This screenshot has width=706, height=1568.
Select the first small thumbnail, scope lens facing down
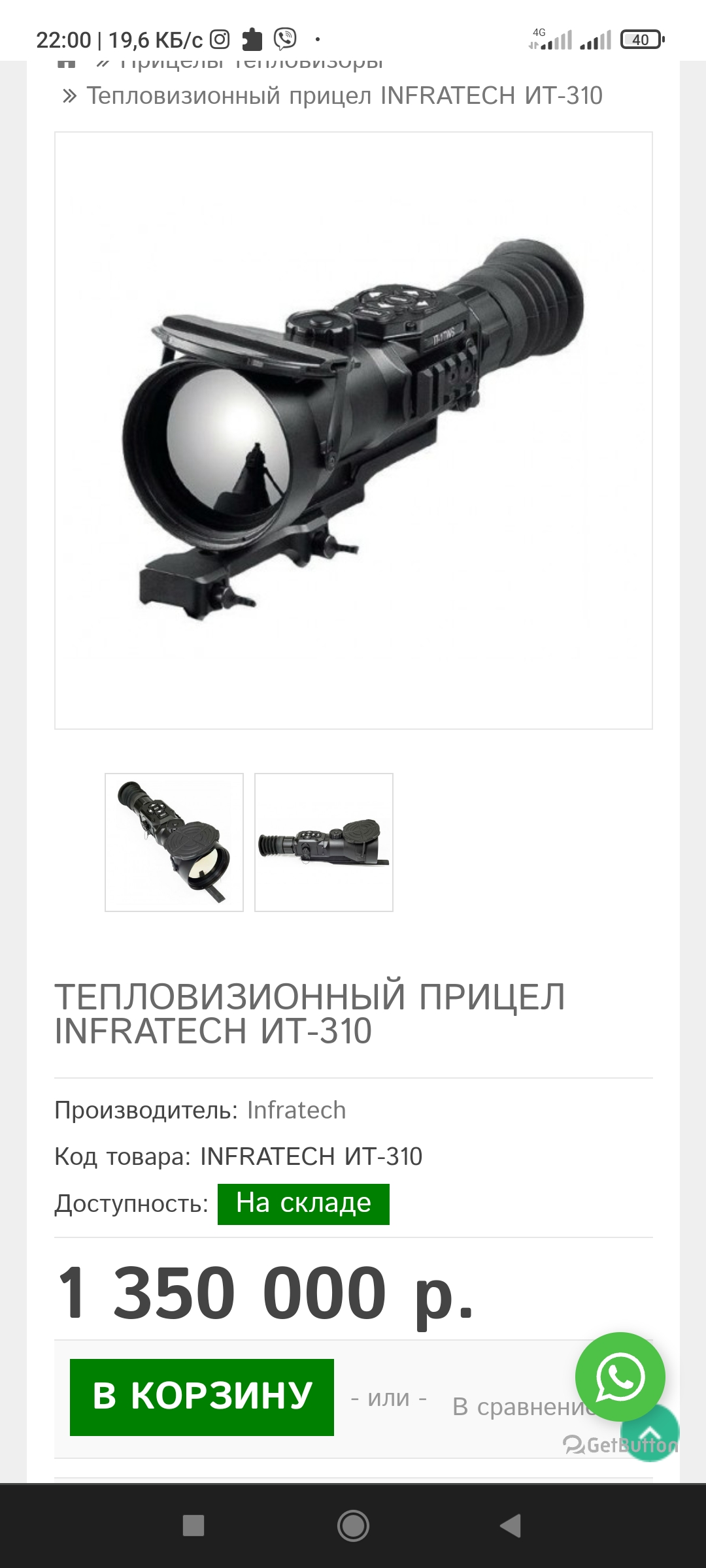(x=174, y=842)
